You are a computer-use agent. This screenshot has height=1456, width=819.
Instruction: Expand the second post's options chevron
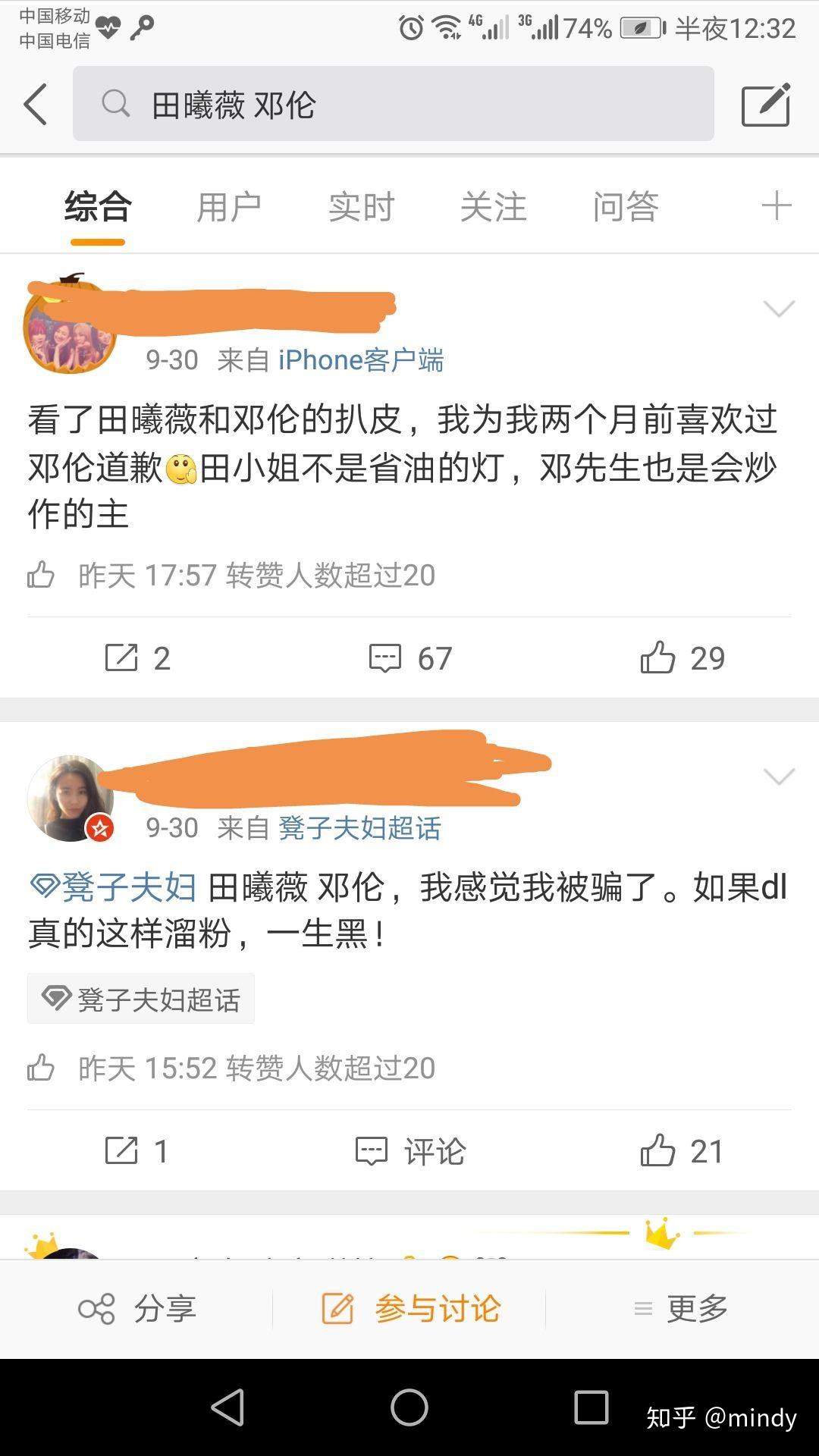tap(778, 776)
